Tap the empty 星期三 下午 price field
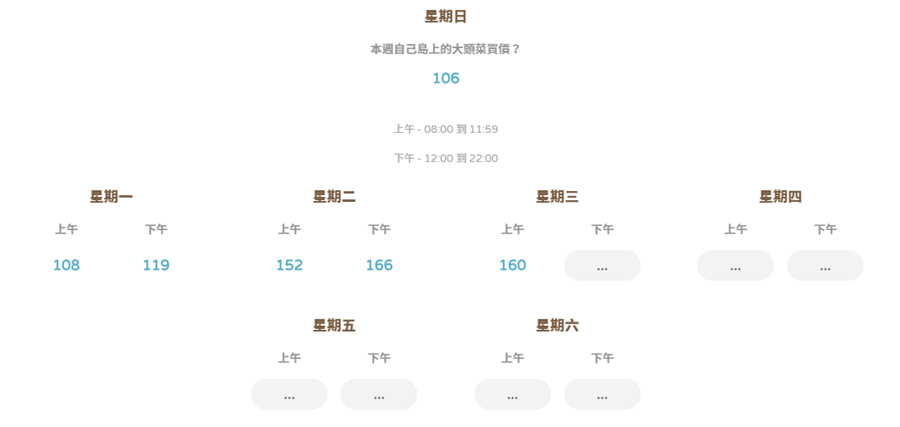900x427 pixels. tap(602, 266)
